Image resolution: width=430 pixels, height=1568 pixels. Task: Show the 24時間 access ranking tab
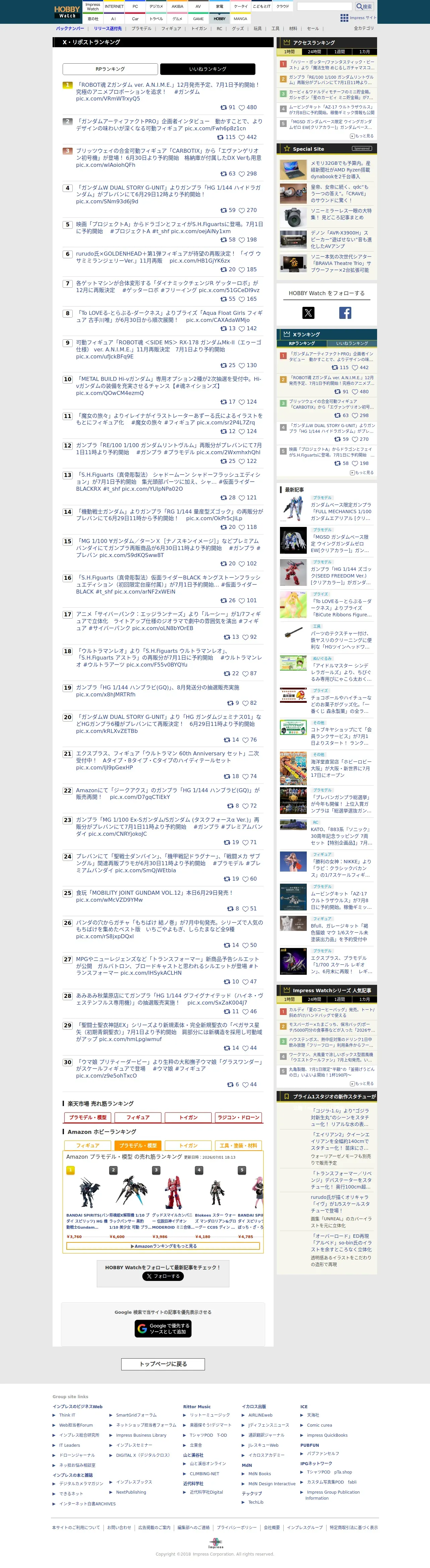(x=314, y=52)
